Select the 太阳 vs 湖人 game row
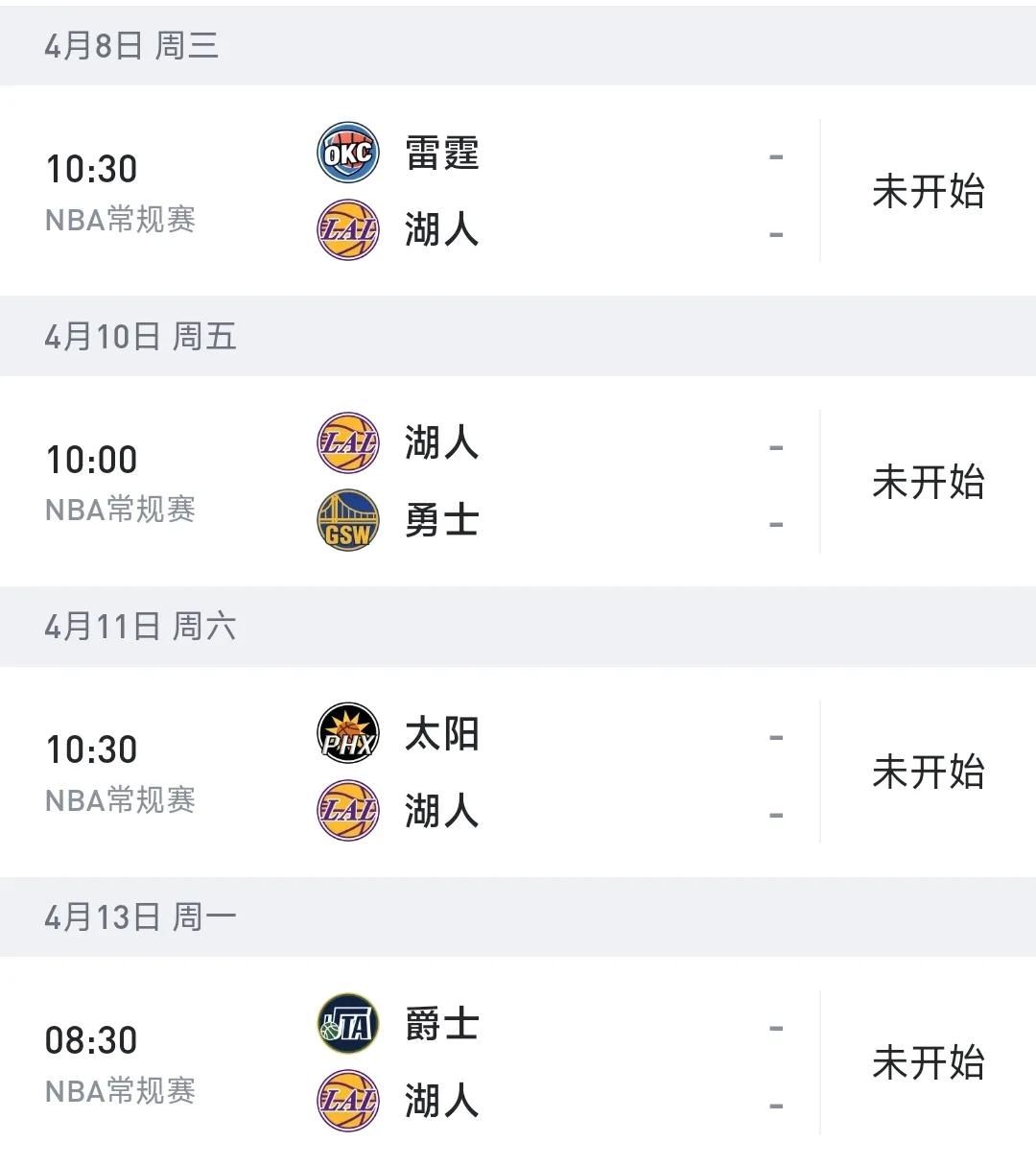Screen dimensions: 1036x1166 pyautogui.click(x=518, y=773)
